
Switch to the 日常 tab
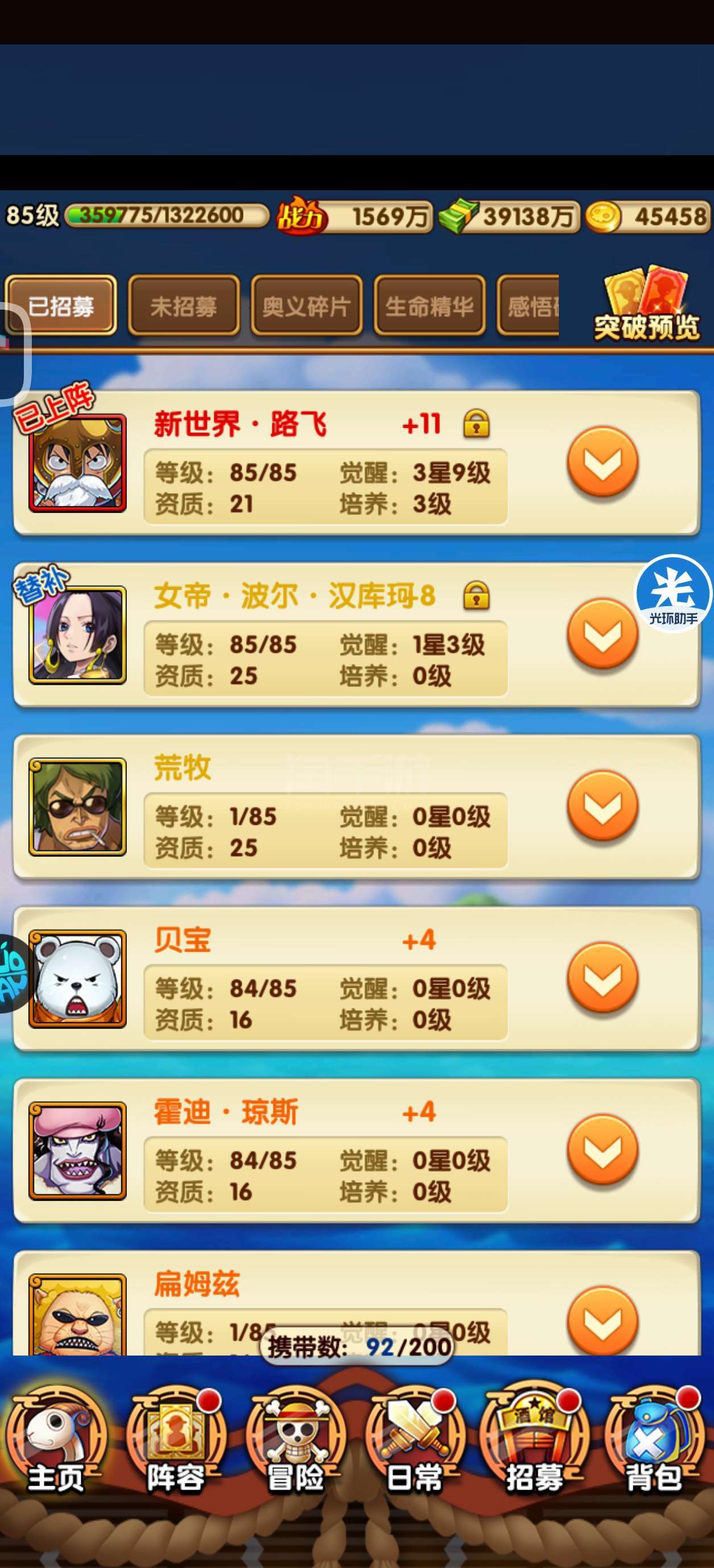pyautogui.click(x=416, y=1446)
